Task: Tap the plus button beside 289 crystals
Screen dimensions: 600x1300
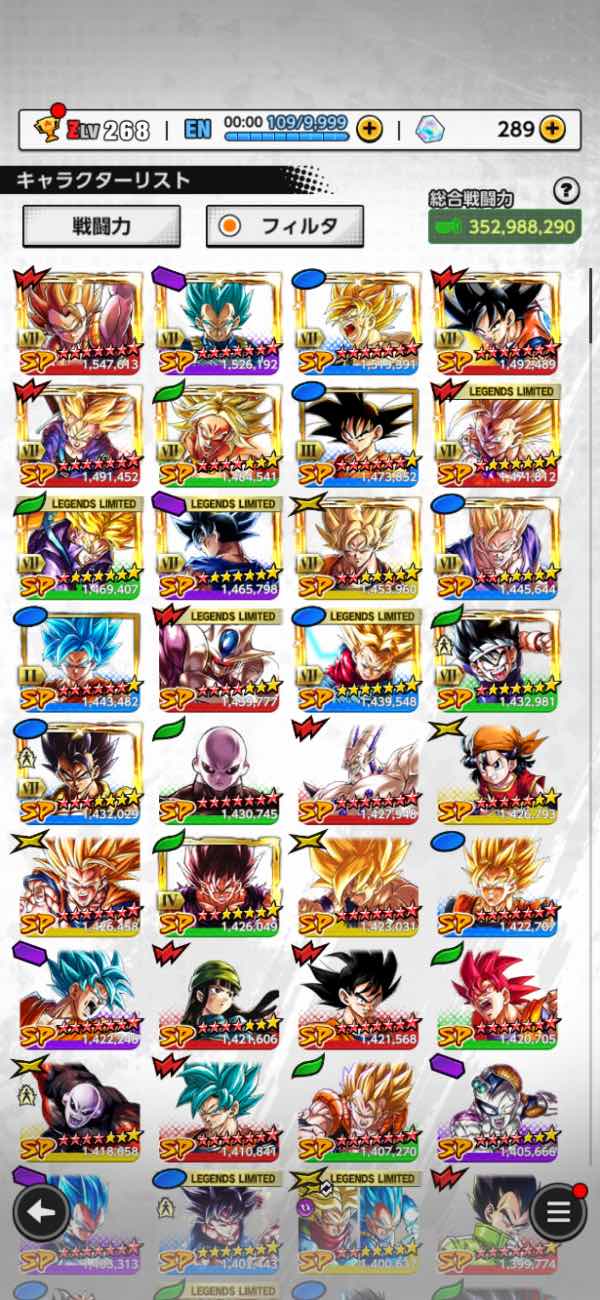Action: click(x=551, y=129)
